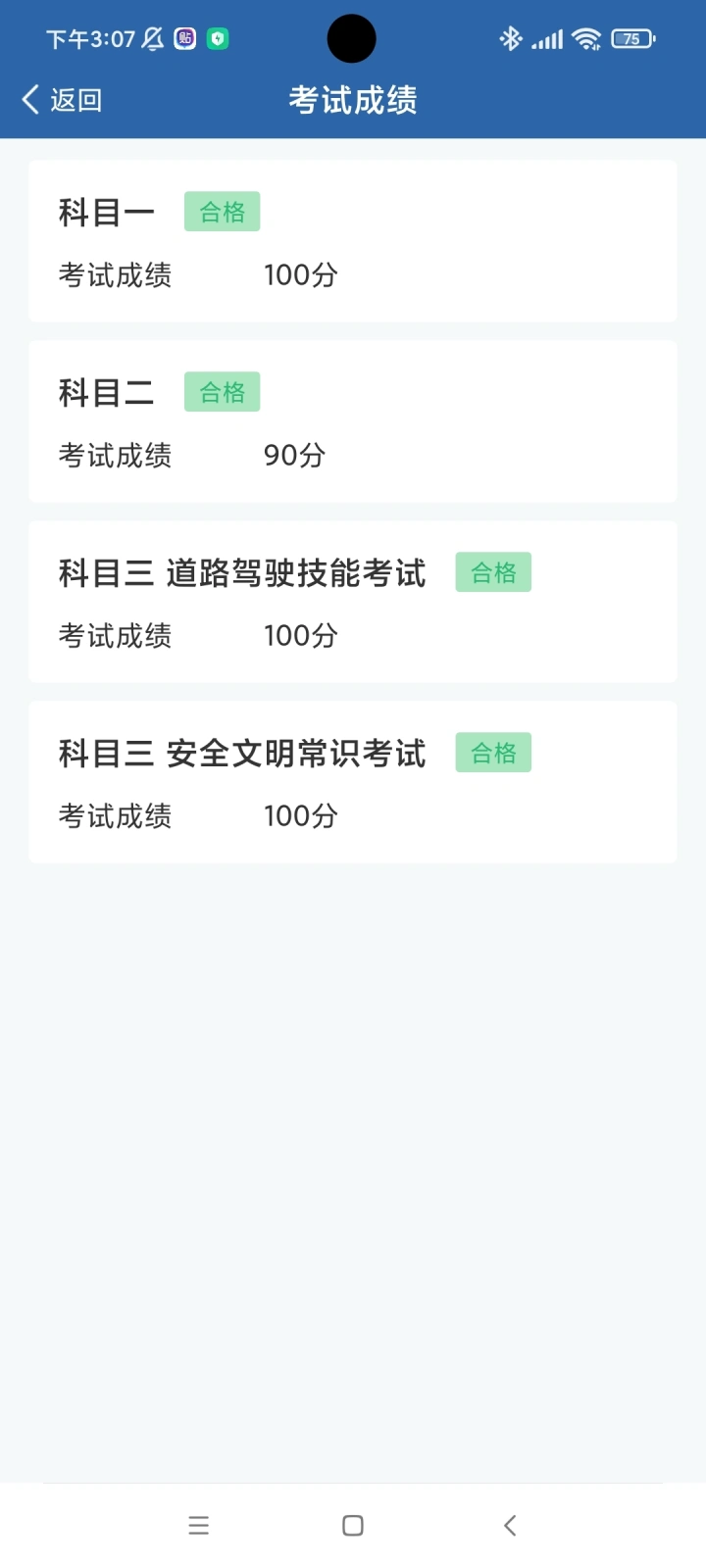Tap the system back navigation button

point(509,1525)
